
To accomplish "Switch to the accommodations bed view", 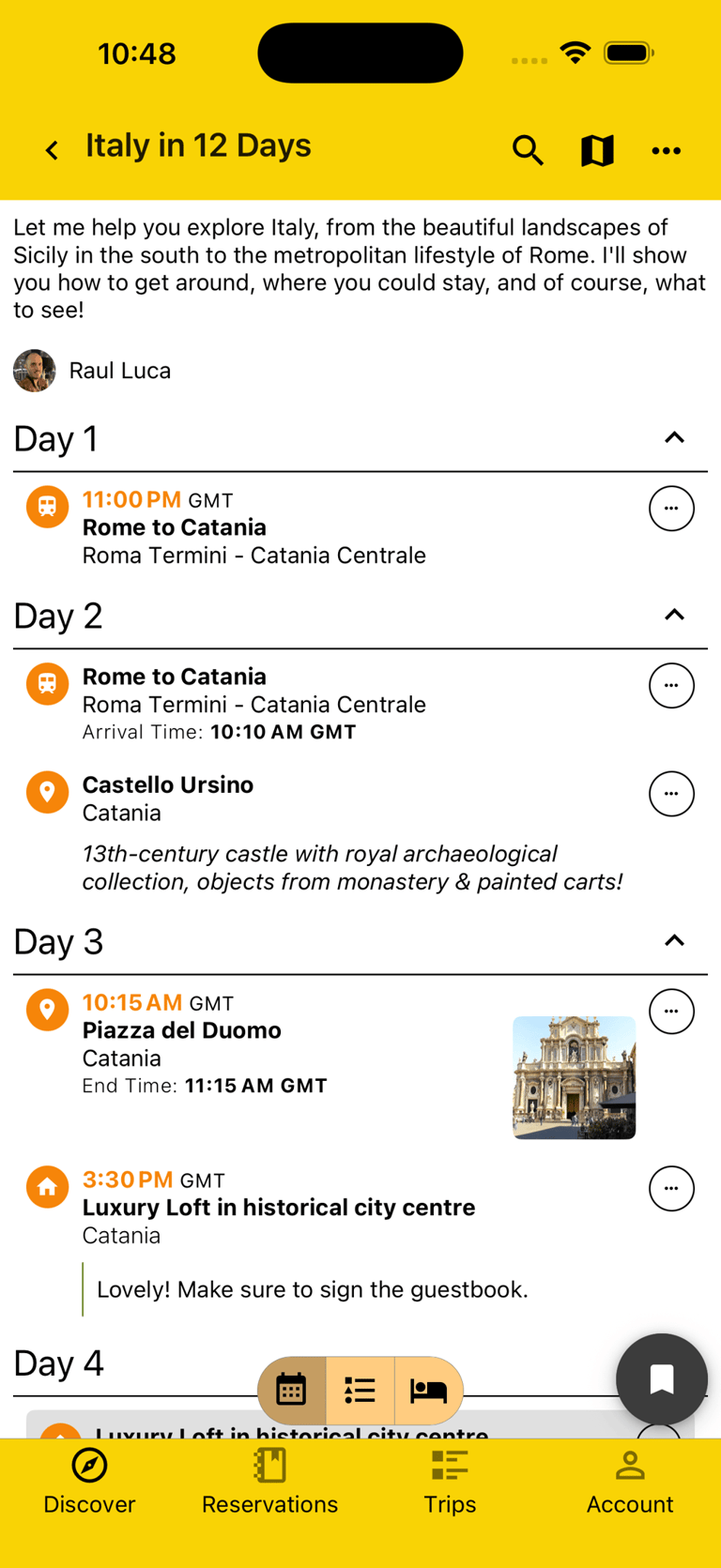I will tap(428, 1392).
